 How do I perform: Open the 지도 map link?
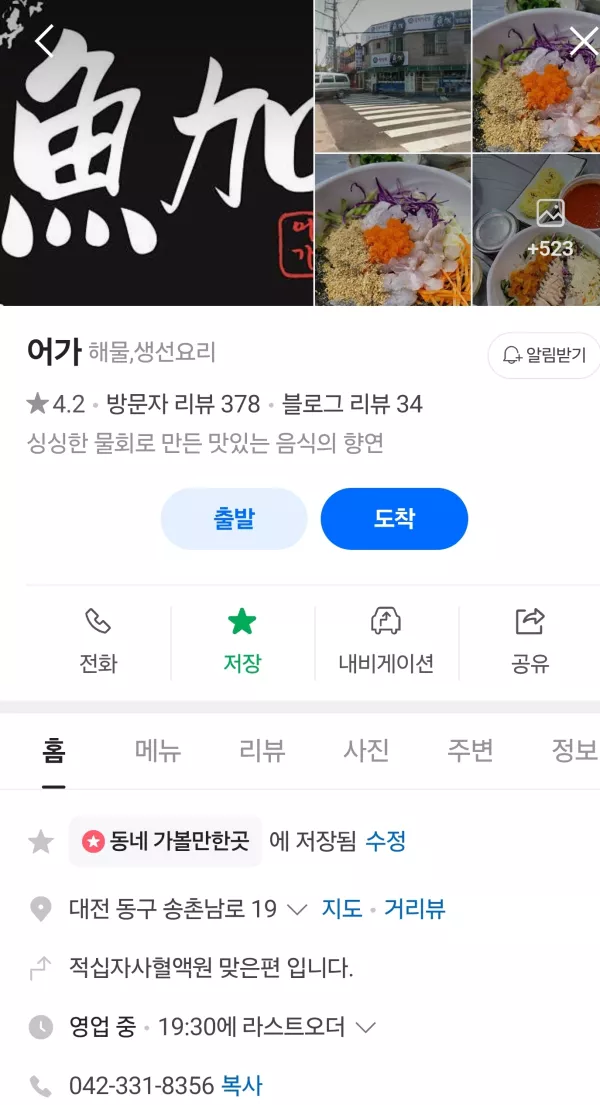(x=341, y=909)
